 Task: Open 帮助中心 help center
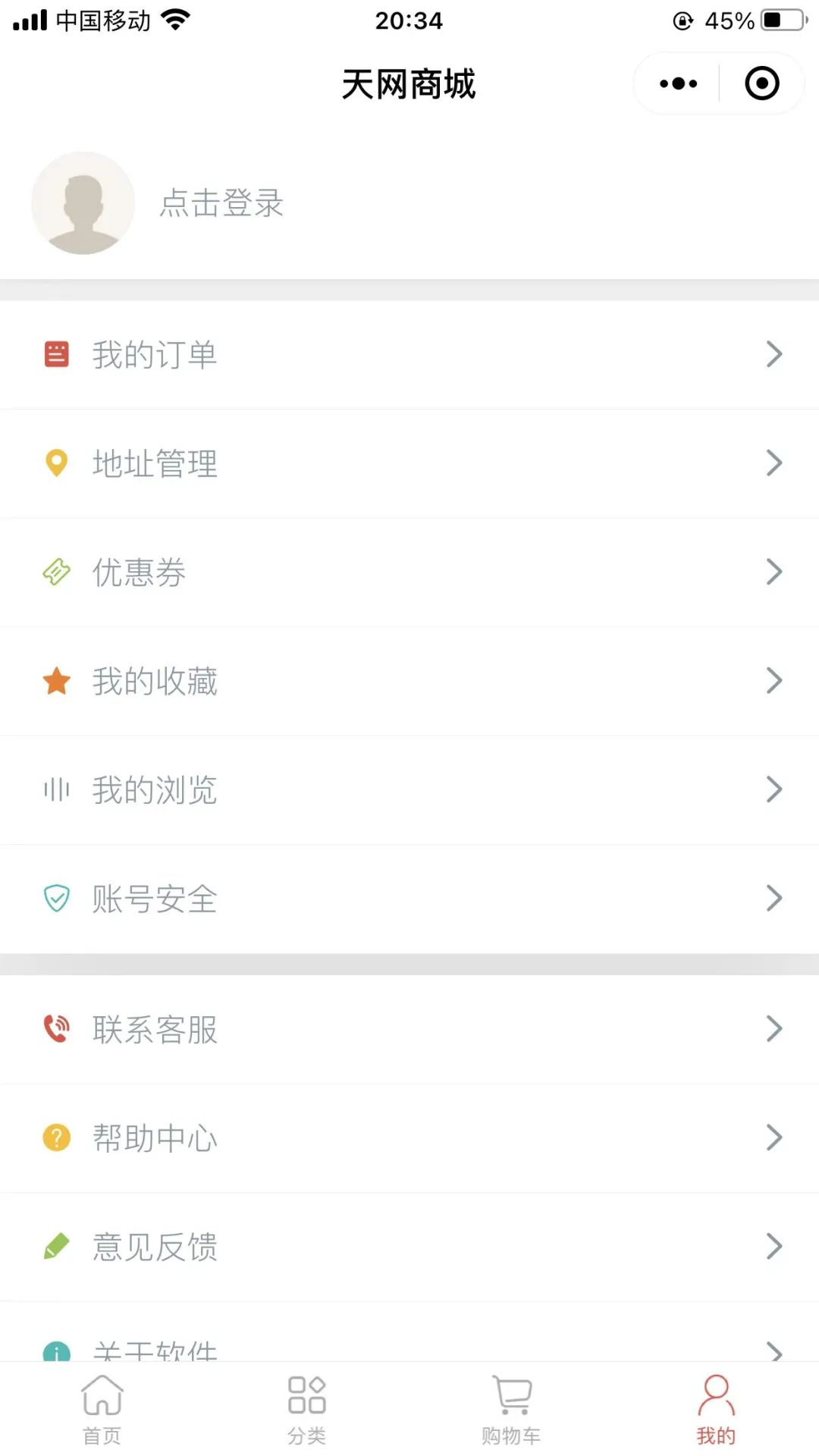(409, 1137)
